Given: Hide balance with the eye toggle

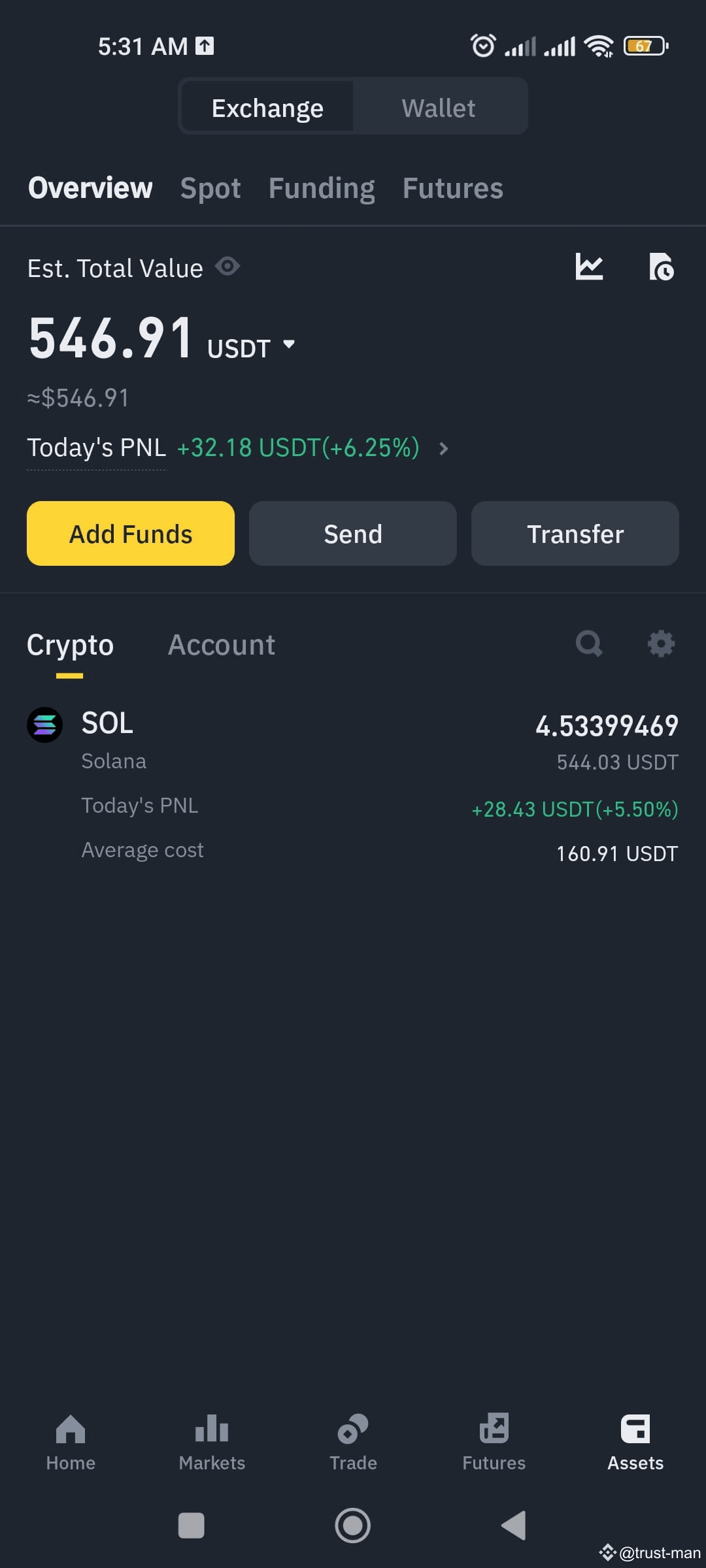Looking at the screenshot, I should coord(227,267).
